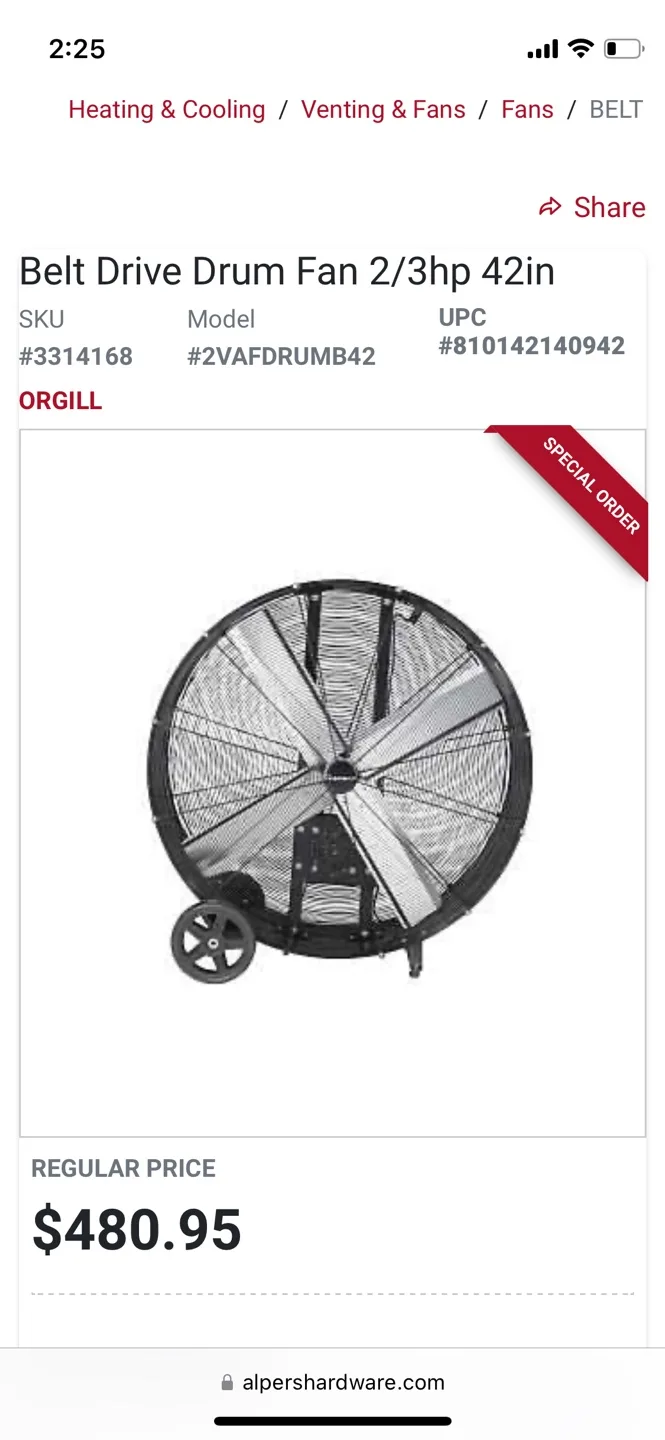
Task: Go to Venting & Fans category
Action: [383, 110]
